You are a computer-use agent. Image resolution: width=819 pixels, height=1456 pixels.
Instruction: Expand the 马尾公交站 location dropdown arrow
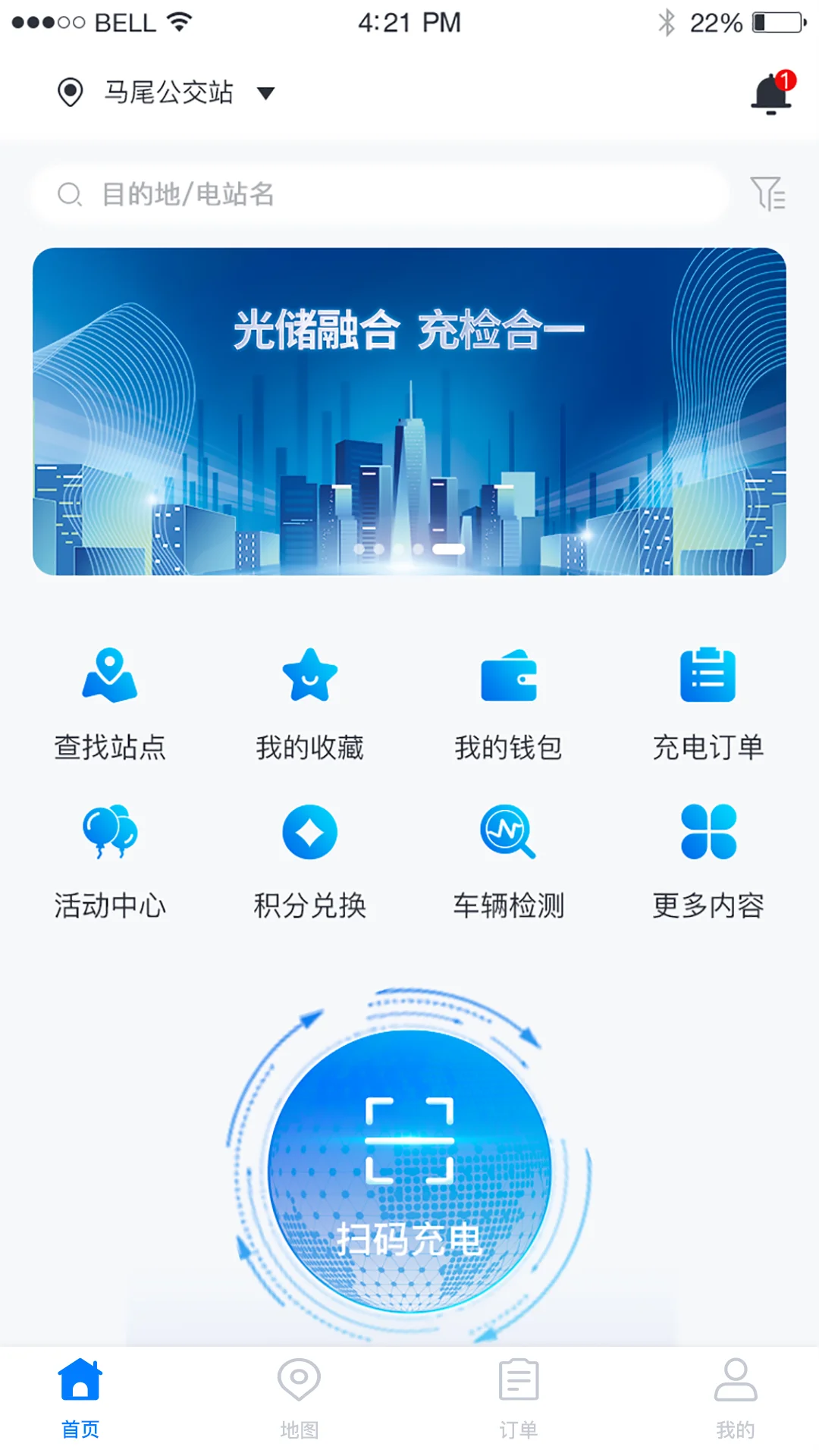pos(265,94)
